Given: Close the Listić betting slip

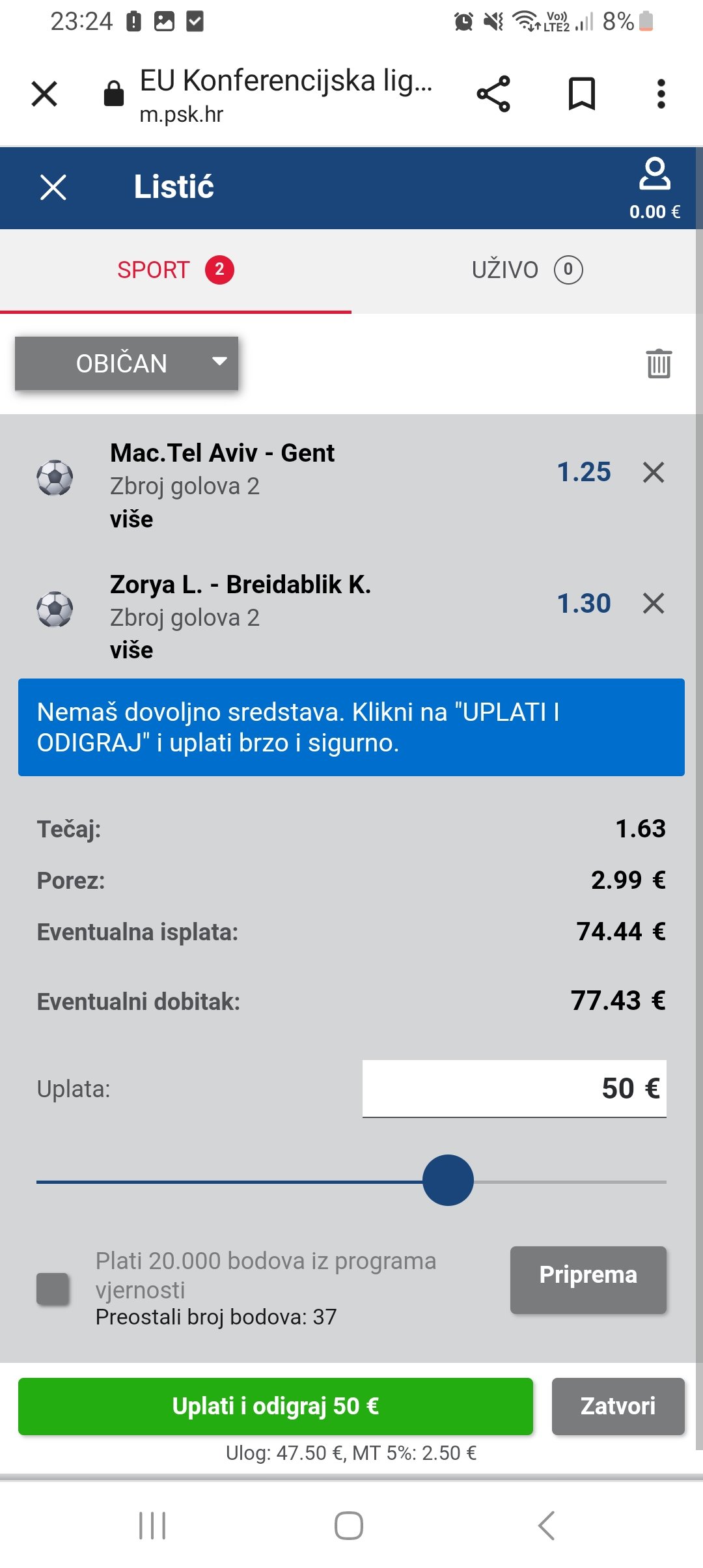Looking at the screenshot, I should [x=53, y=188].
